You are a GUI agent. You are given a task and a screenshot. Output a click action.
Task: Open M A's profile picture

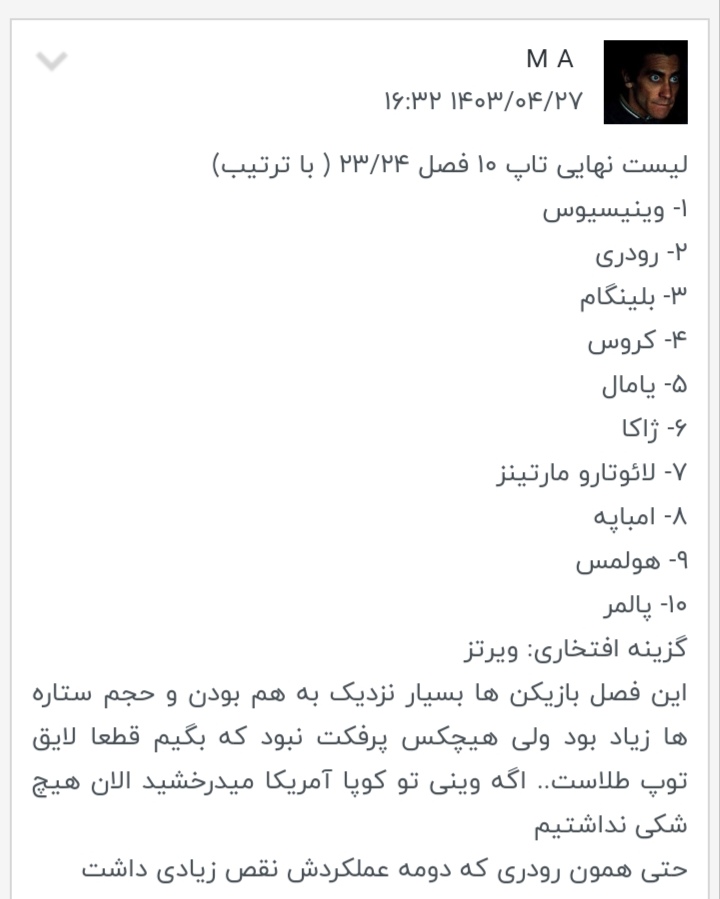tap(645, 82)
